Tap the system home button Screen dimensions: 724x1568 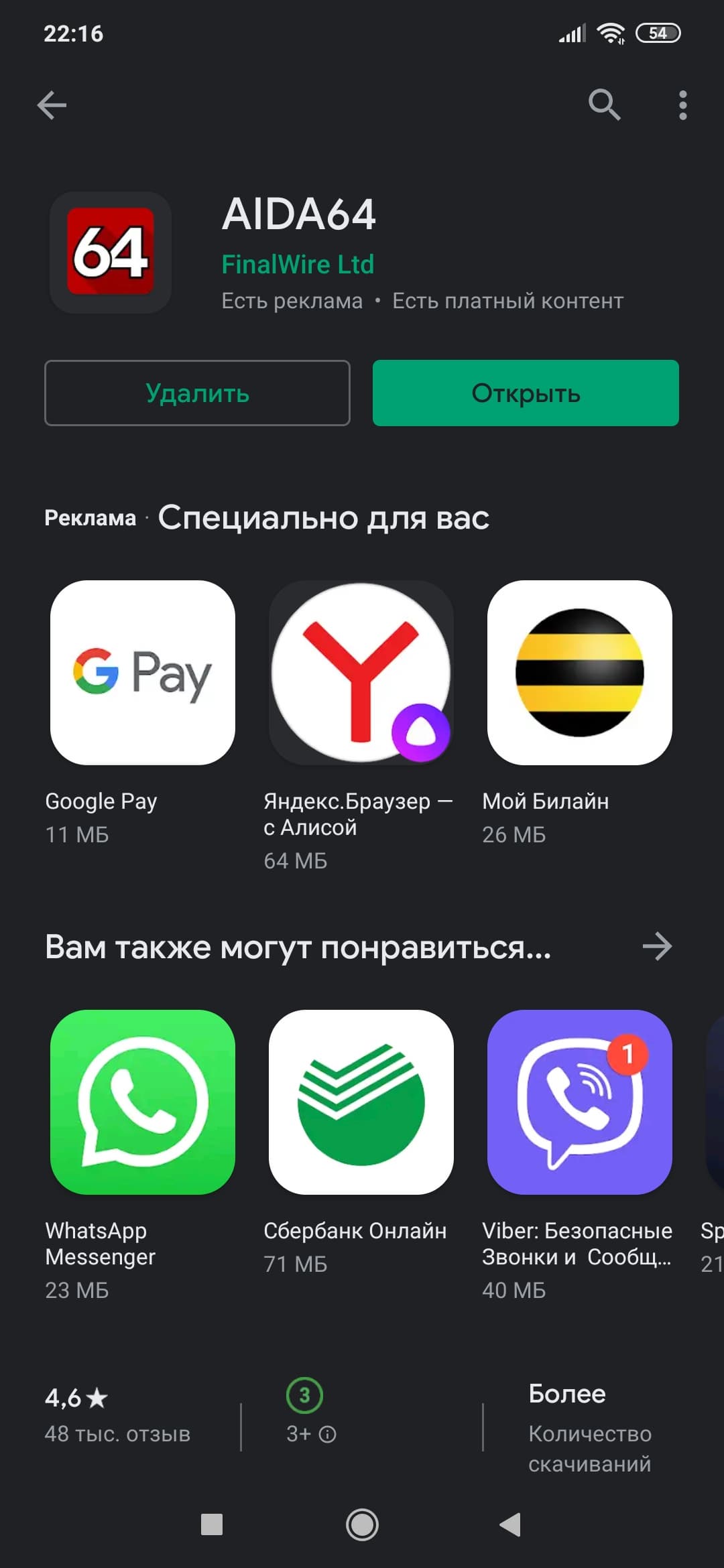tap(362, 1525)
